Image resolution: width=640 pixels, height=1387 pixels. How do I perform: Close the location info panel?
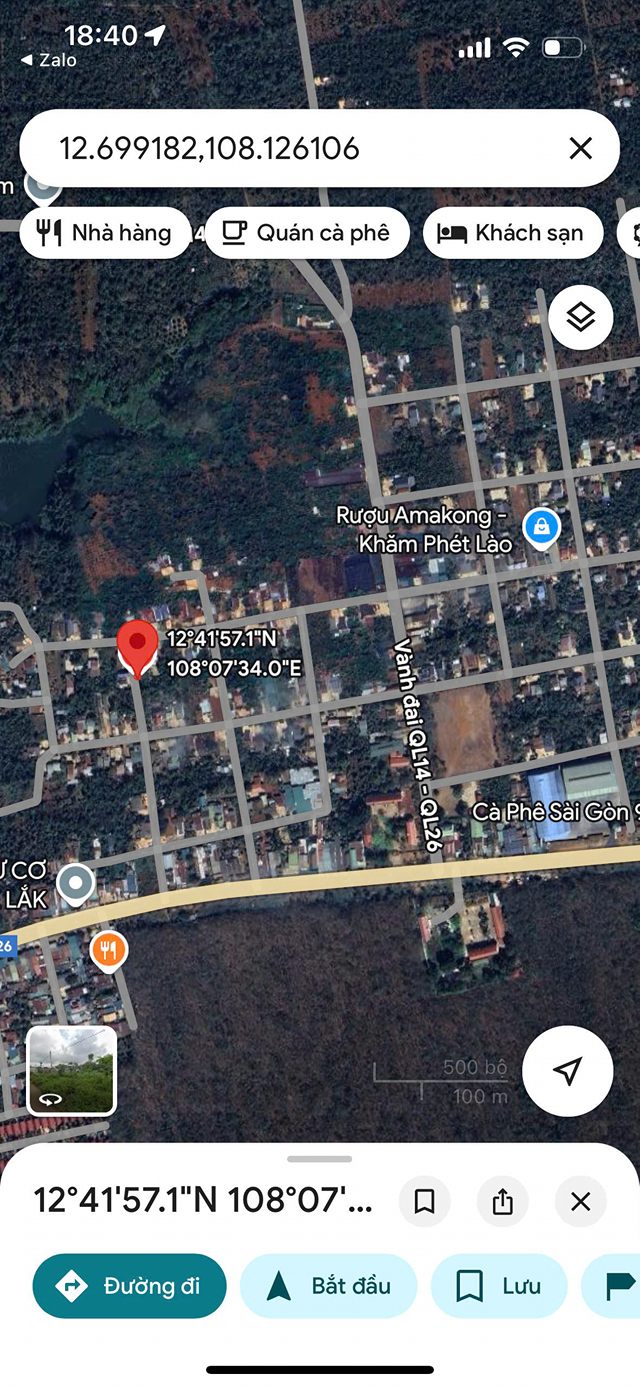[581, 1201]
